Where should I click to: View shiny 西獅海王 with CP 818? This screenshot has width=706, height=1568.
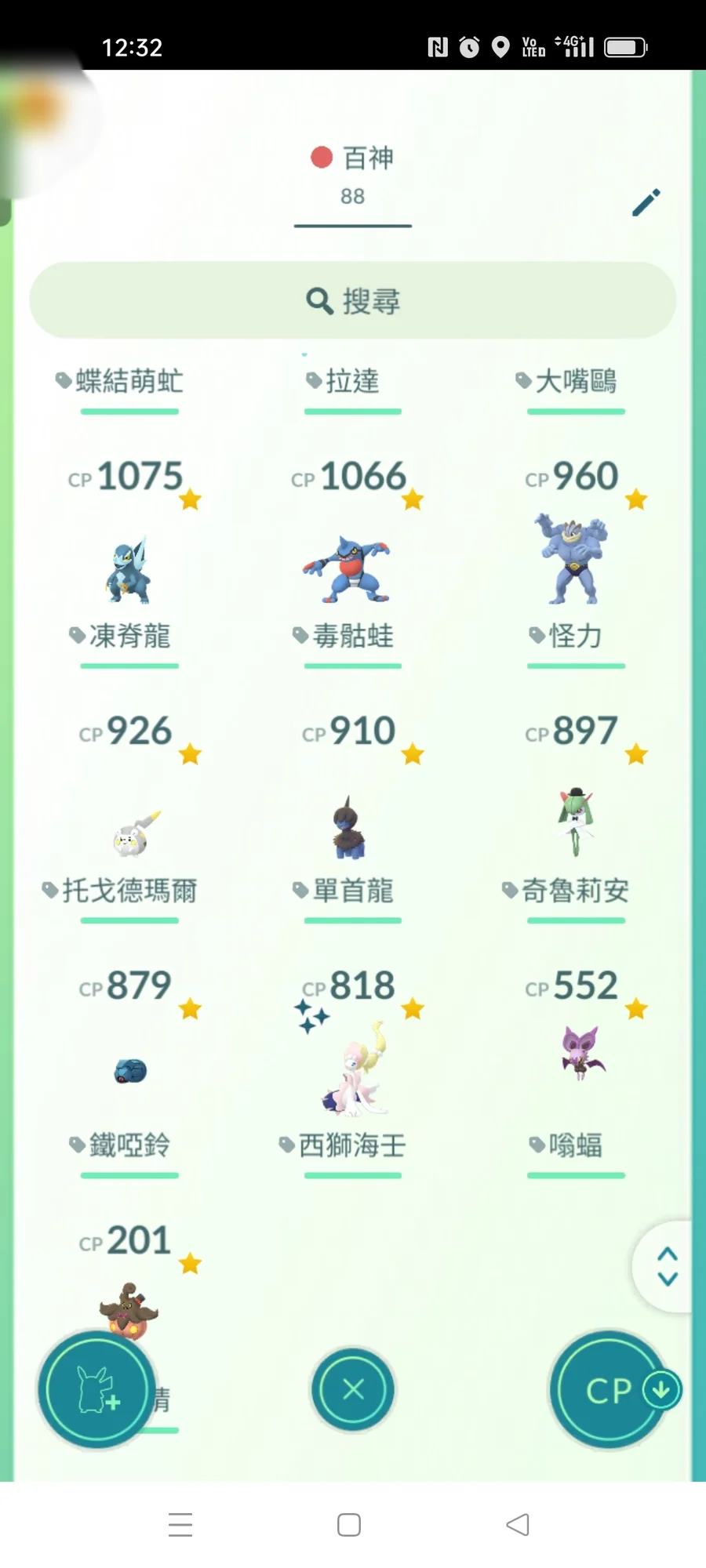point(355,1070)
